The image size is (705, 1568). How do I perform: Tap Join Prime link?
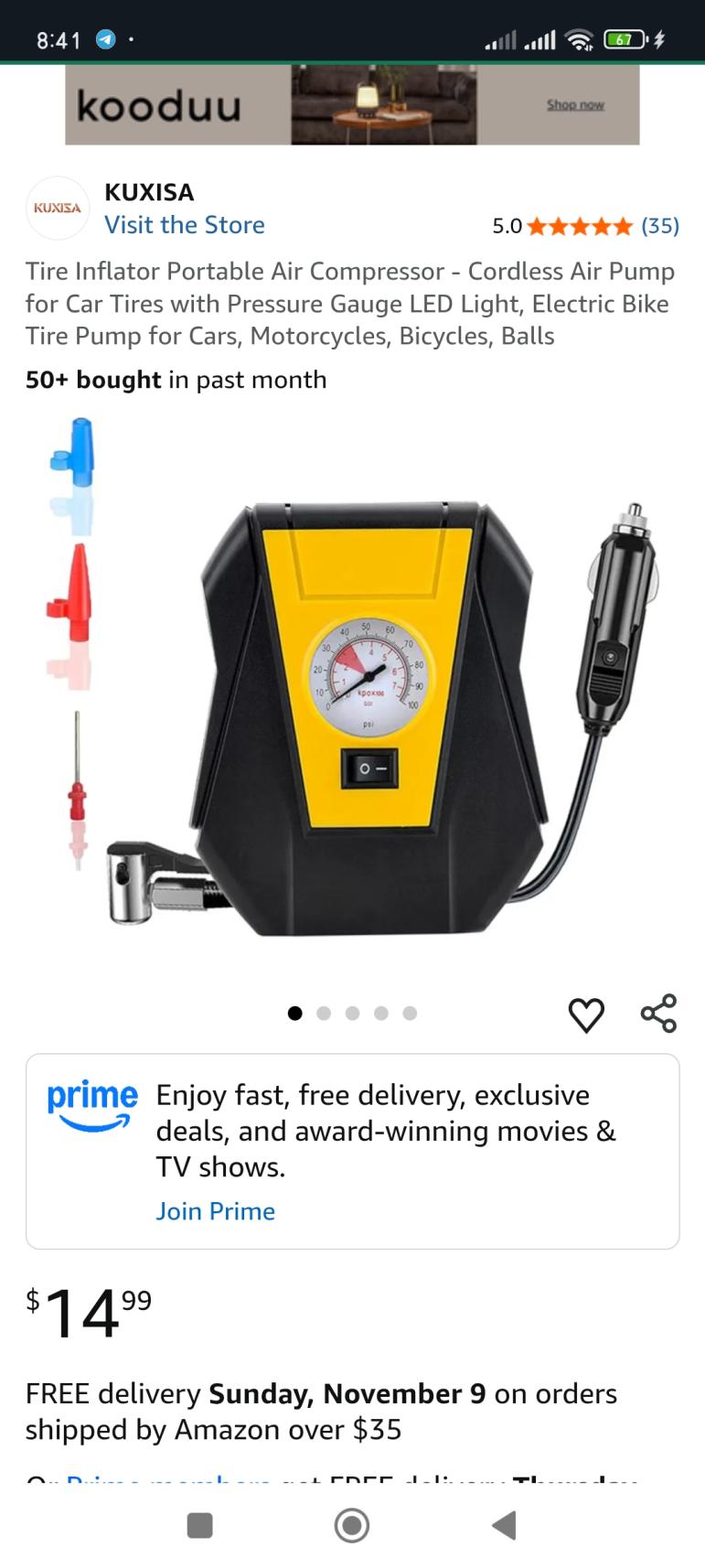pyautogui.click(x=215, y=1211)
